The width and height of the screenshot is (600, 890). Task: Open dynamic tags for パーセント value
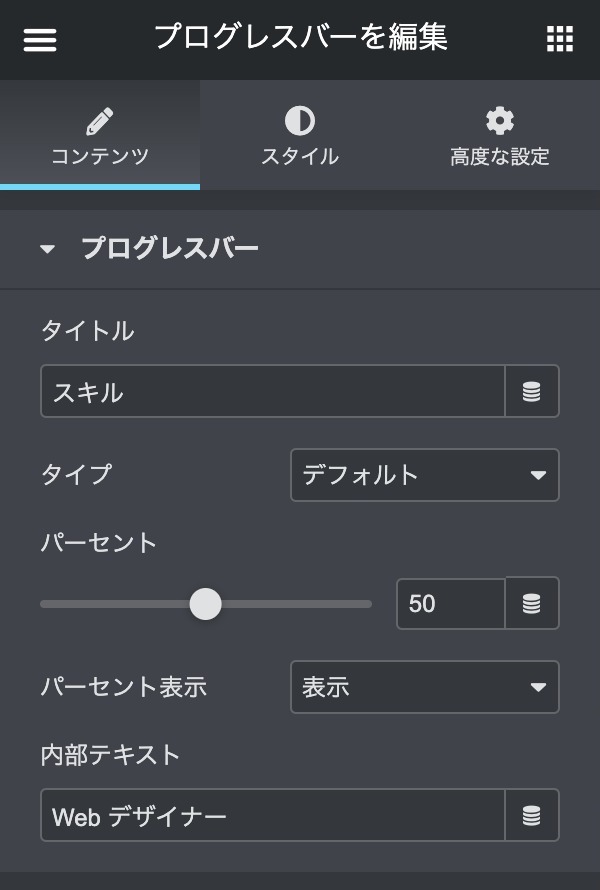pyautogui.click(x=532, y=604)
